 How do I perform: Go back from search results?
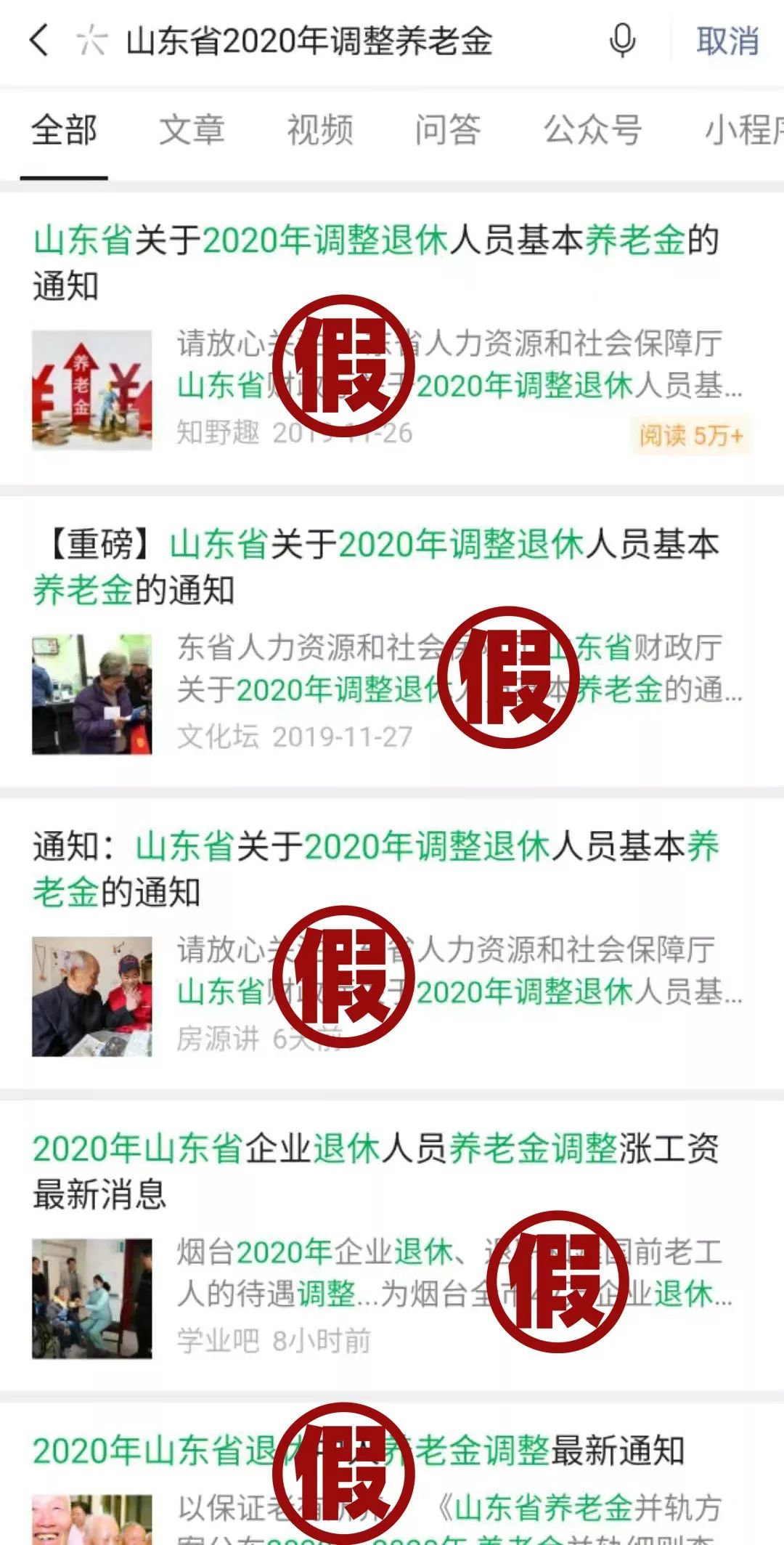39,41
